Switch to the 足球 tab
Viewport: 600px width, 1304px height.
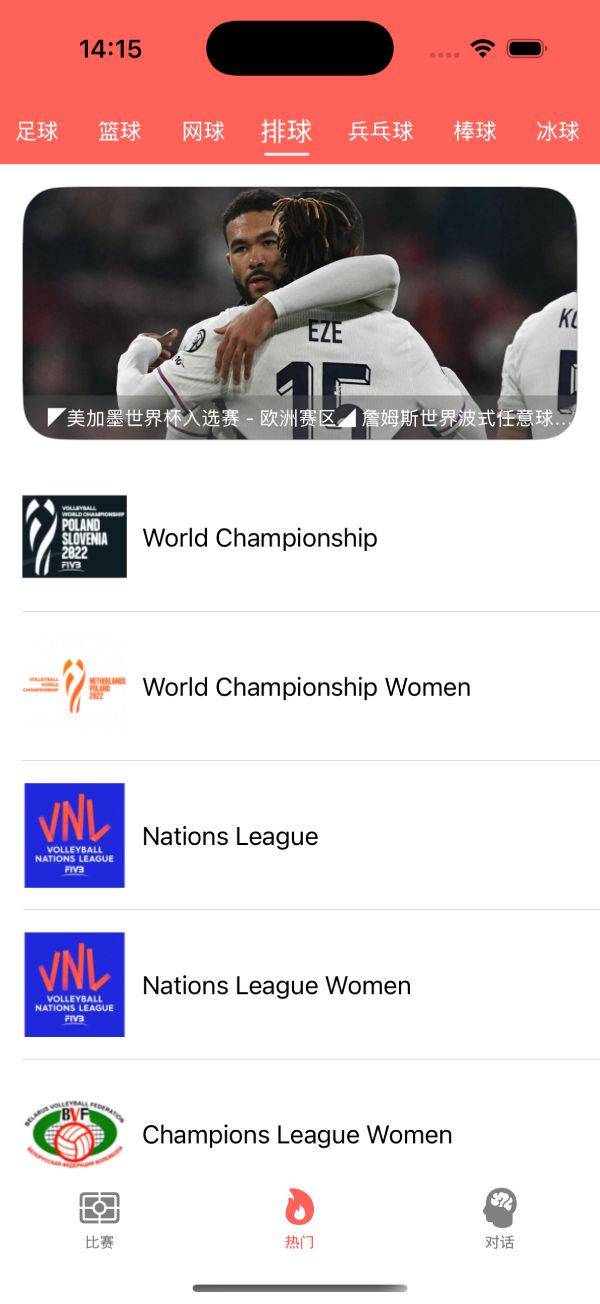coord(38,131)
